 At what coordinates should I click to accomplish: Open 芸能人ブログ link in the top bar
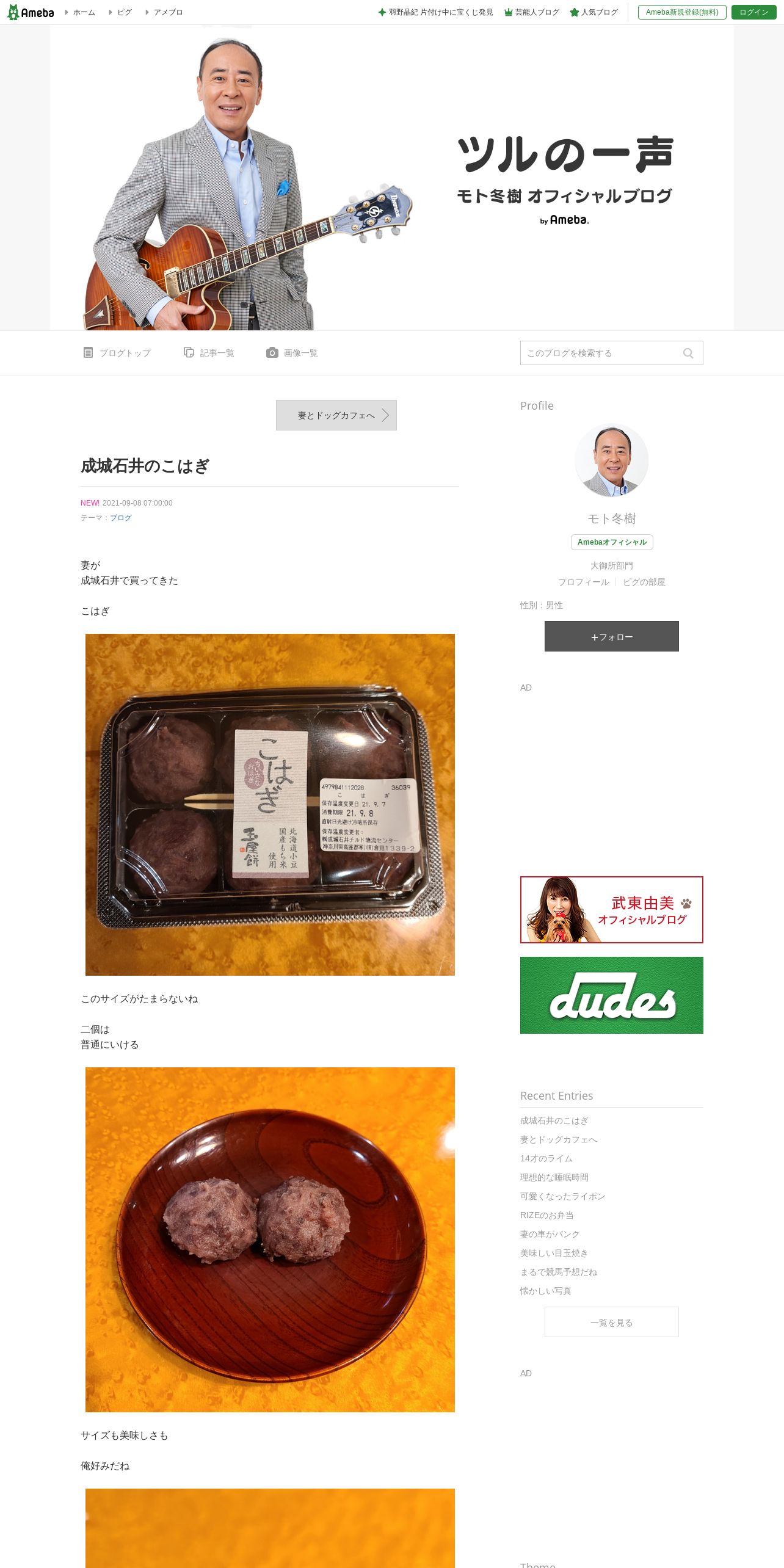click(x=532, y=12)
